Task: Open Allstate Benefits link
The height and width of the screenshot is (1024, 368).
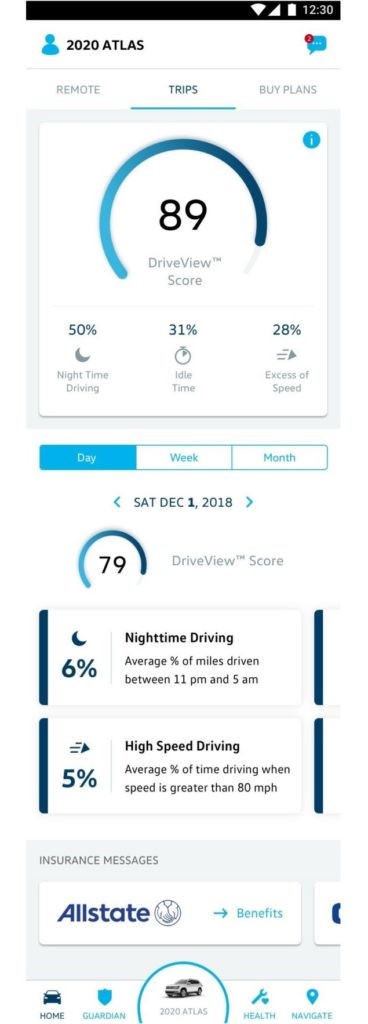Action: (249, 913)
